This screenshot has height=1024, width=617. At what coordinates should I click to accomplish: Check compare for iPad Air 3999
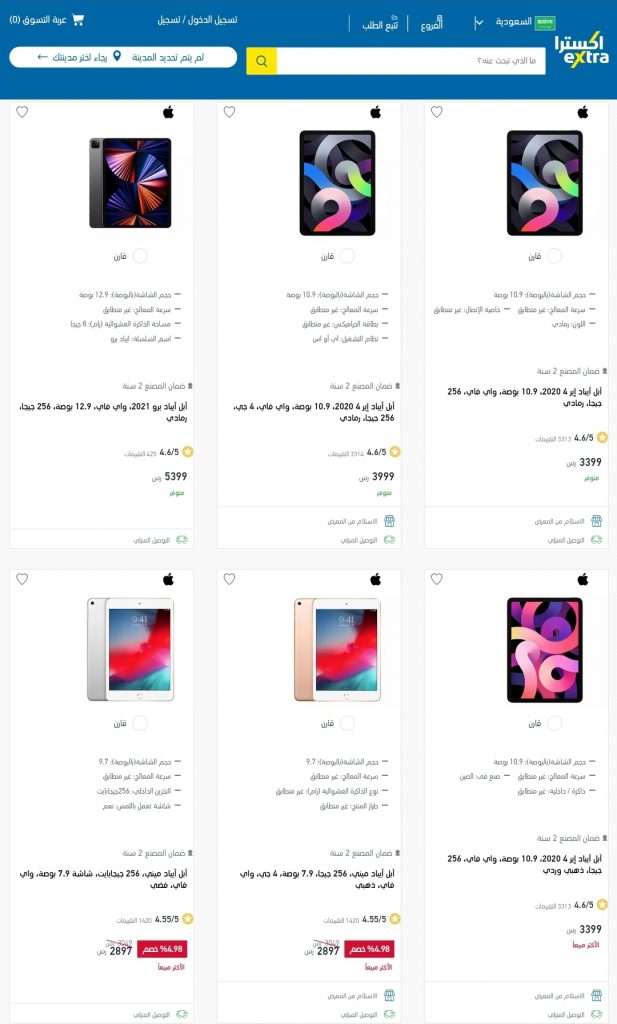click(x=347, y=256)
